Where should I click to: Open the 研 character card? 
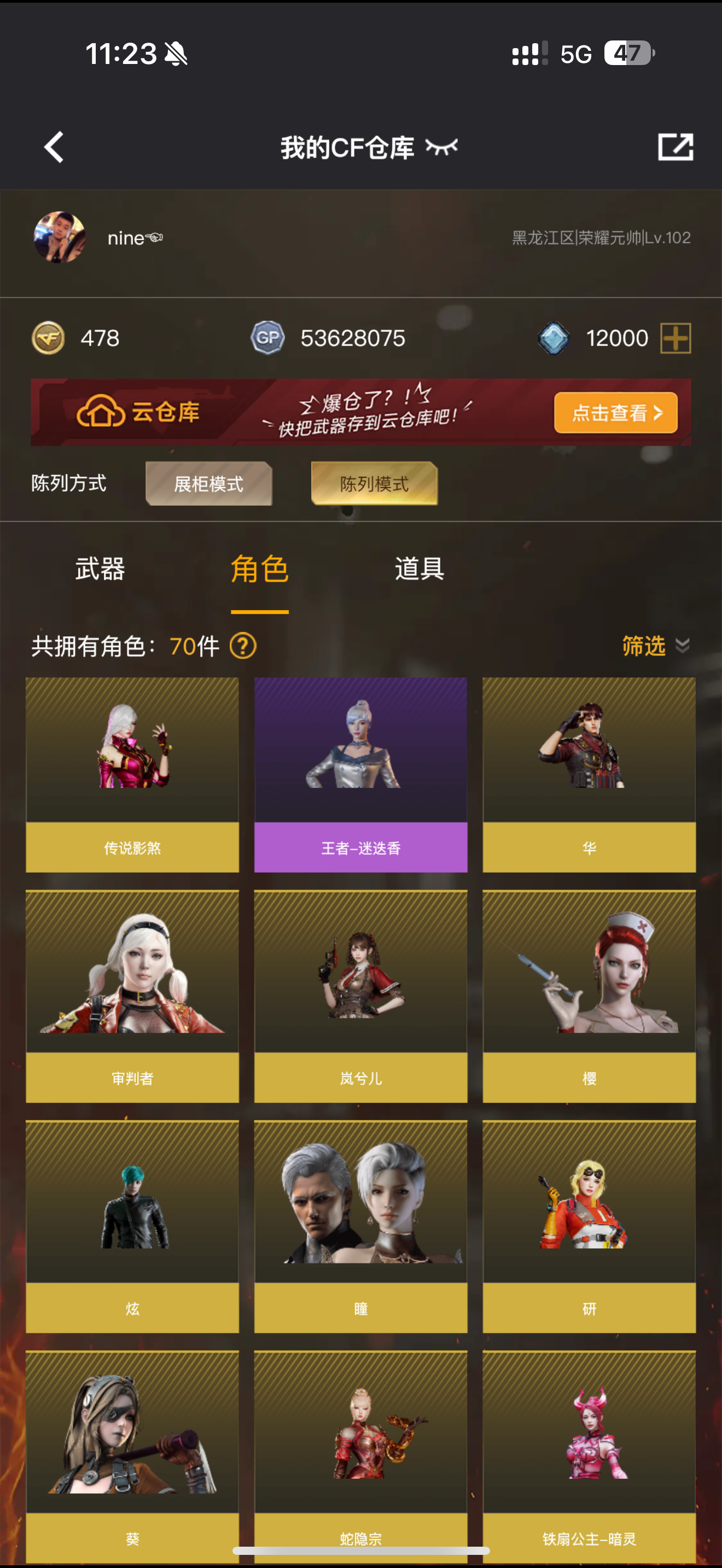point(589,1226)
